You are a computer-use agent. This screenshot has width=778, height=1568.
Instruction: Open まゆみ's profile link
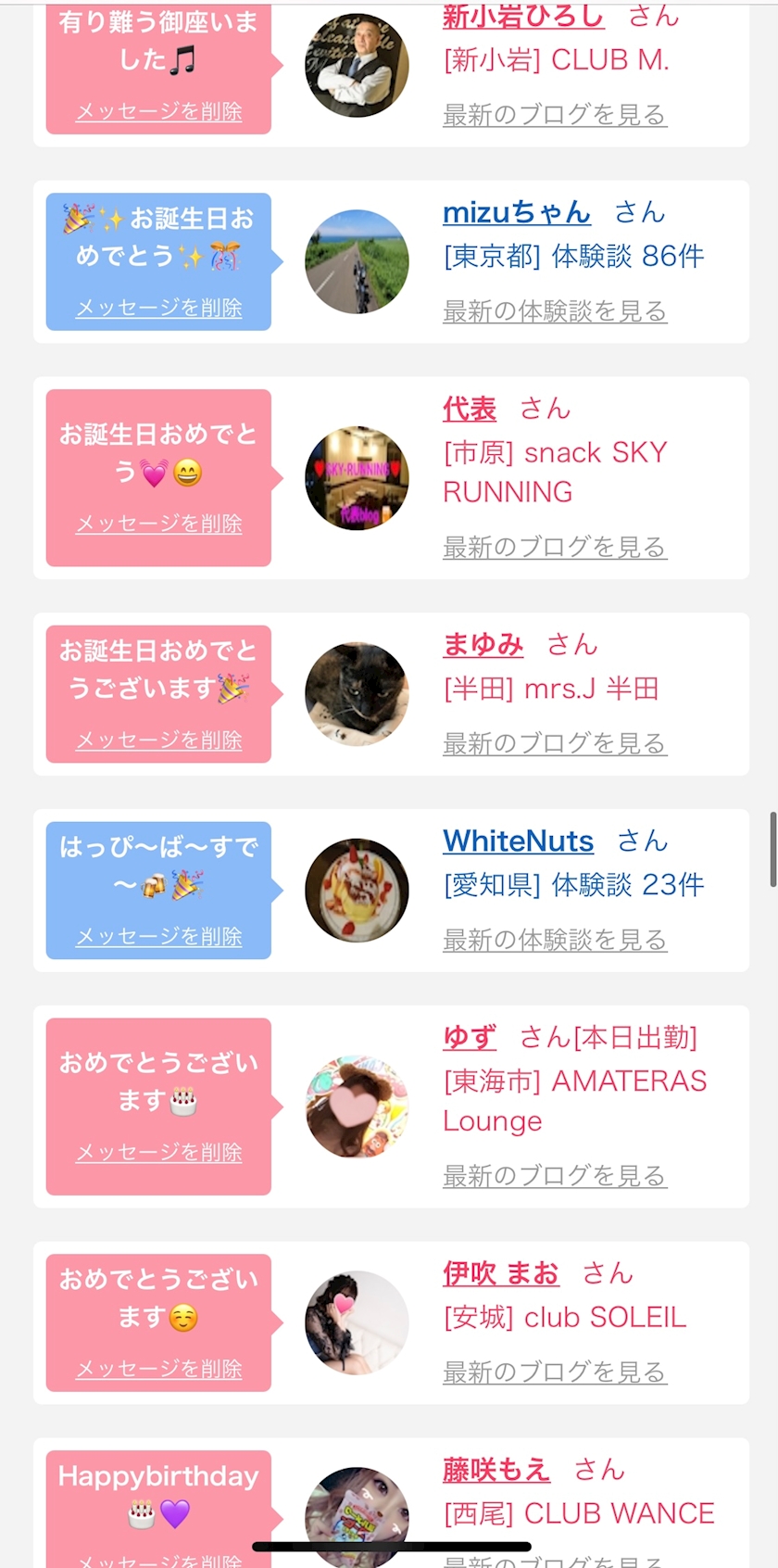pos(483,644)
